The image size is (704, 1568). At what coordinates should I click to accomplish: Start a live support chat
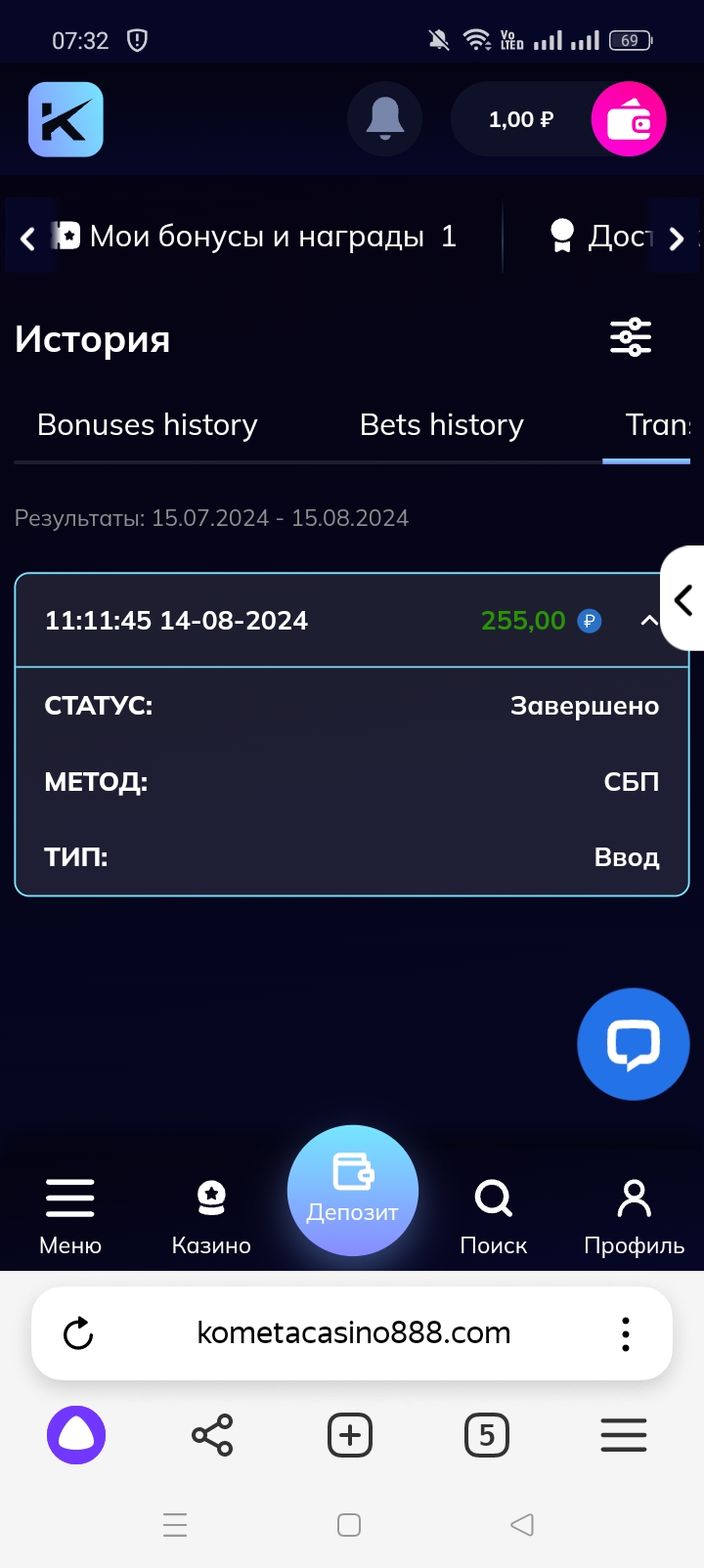(633, 1044)
